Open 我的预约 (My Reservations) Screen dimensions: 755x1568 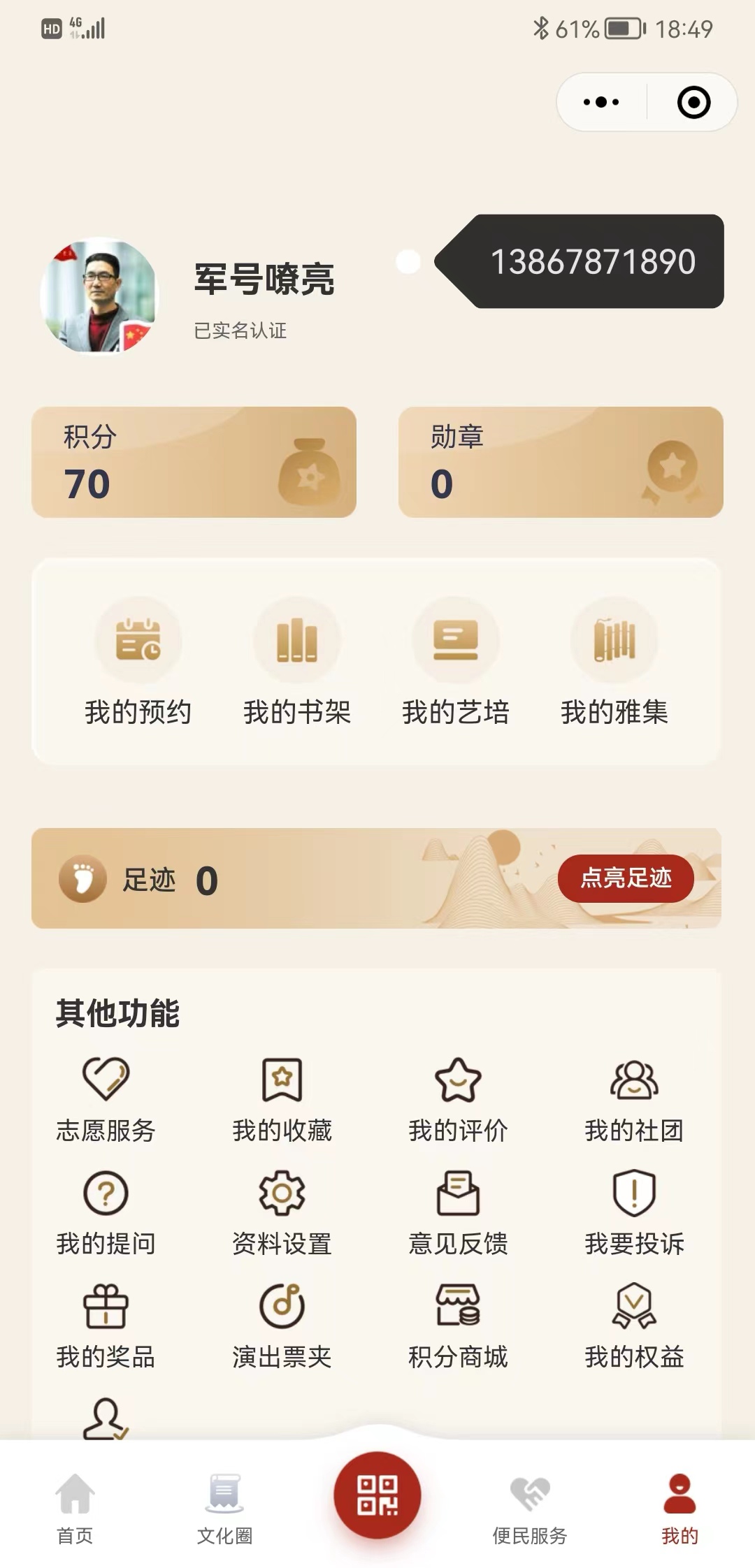138,664
